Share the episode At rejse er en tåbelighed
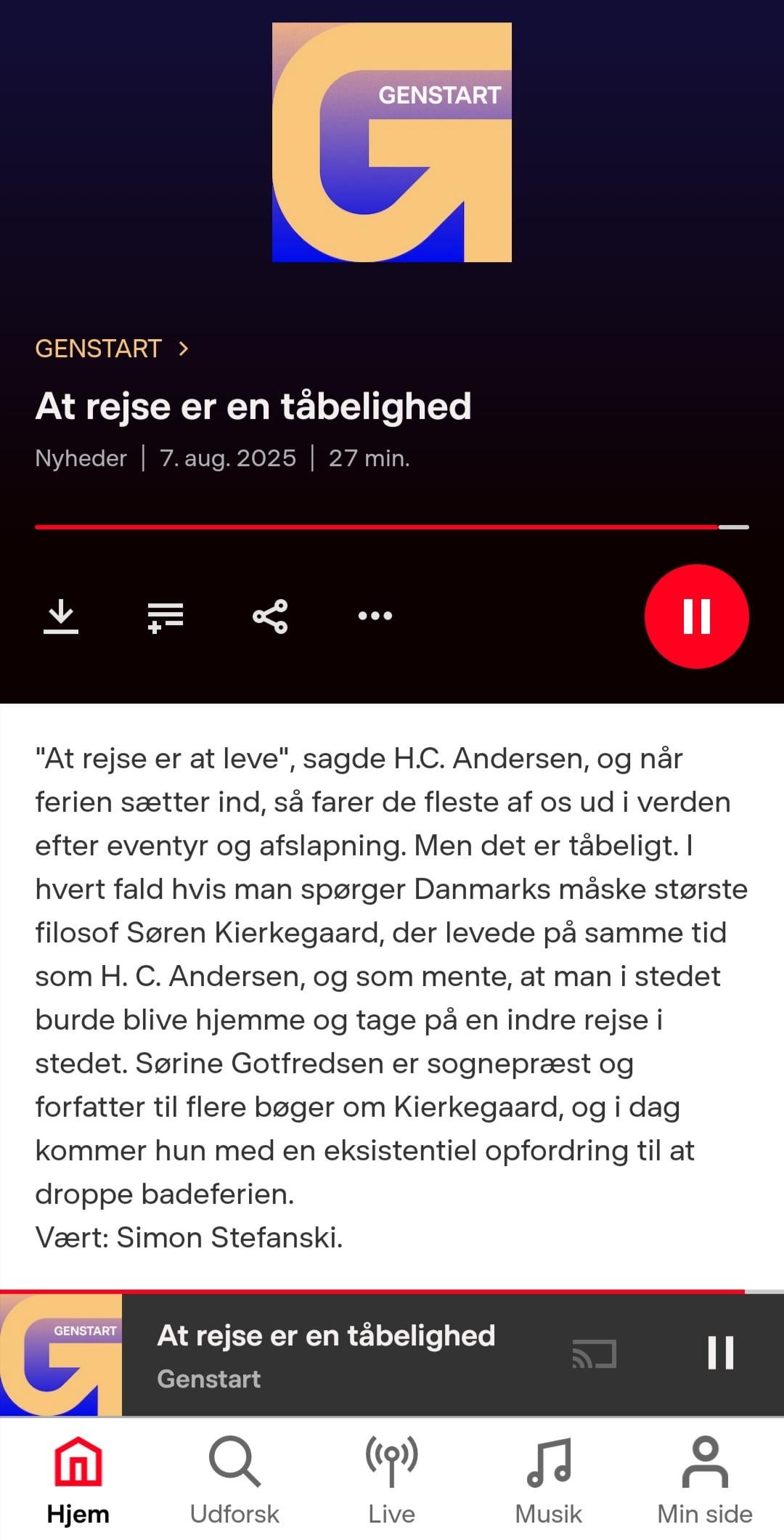Screen dimensions: 784x1540 tap(270, 616)
